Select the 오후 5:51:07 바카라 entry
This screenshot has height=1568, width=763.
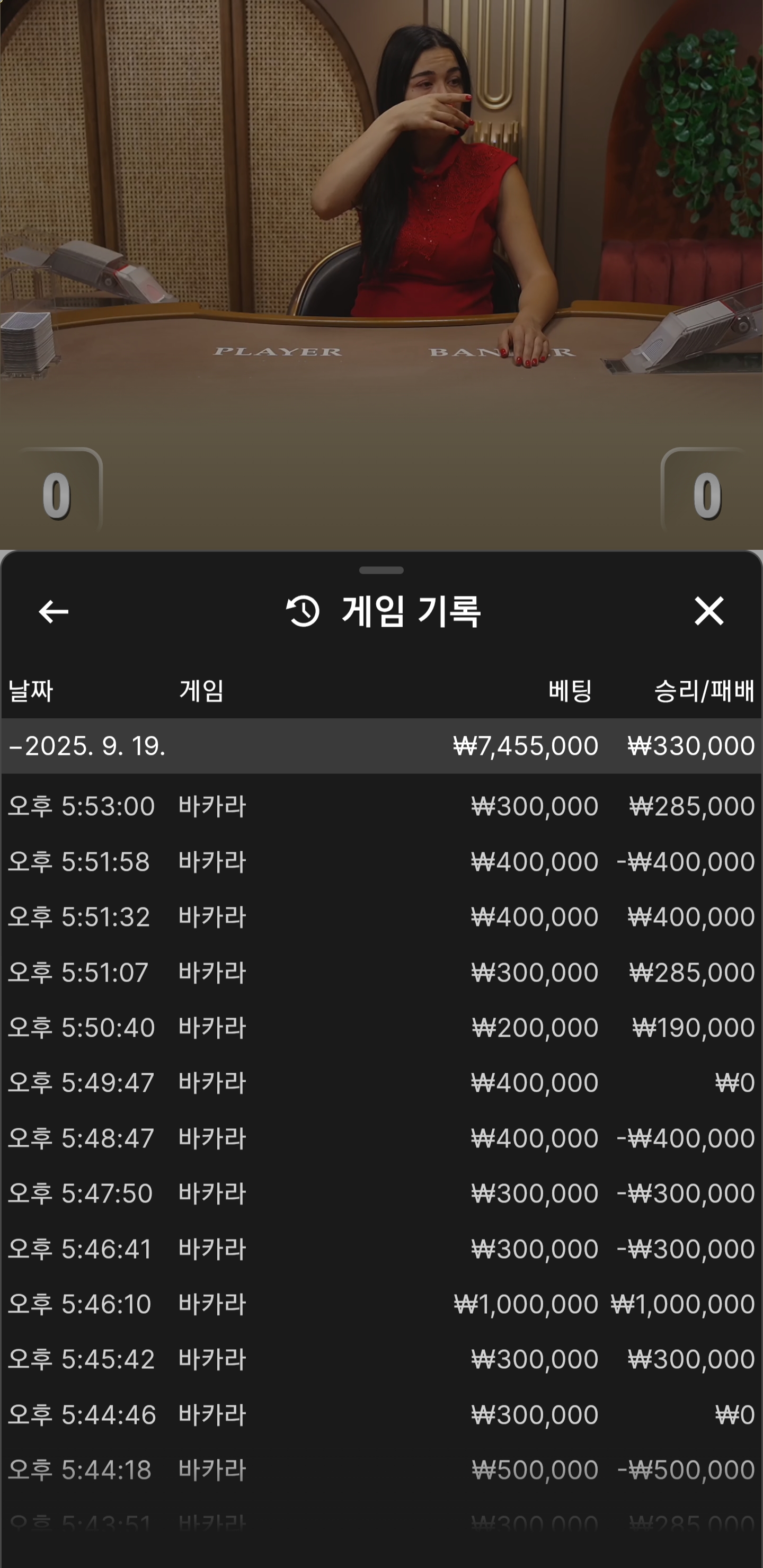click(x=381, y=972)
